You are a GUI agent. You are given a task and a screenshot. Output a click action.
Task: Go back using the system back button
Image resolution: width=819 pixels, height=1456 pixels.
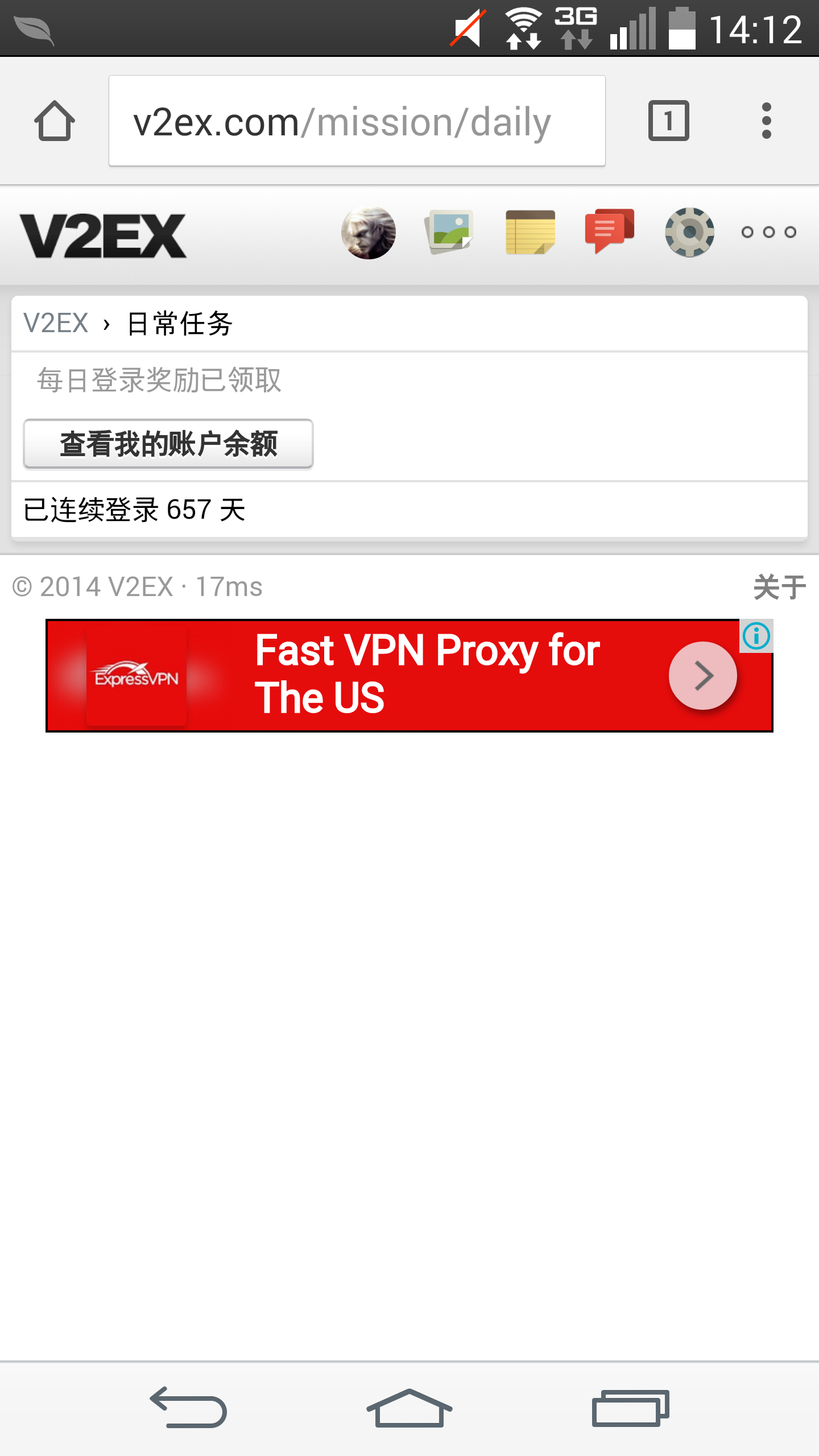click(188, 1407)
